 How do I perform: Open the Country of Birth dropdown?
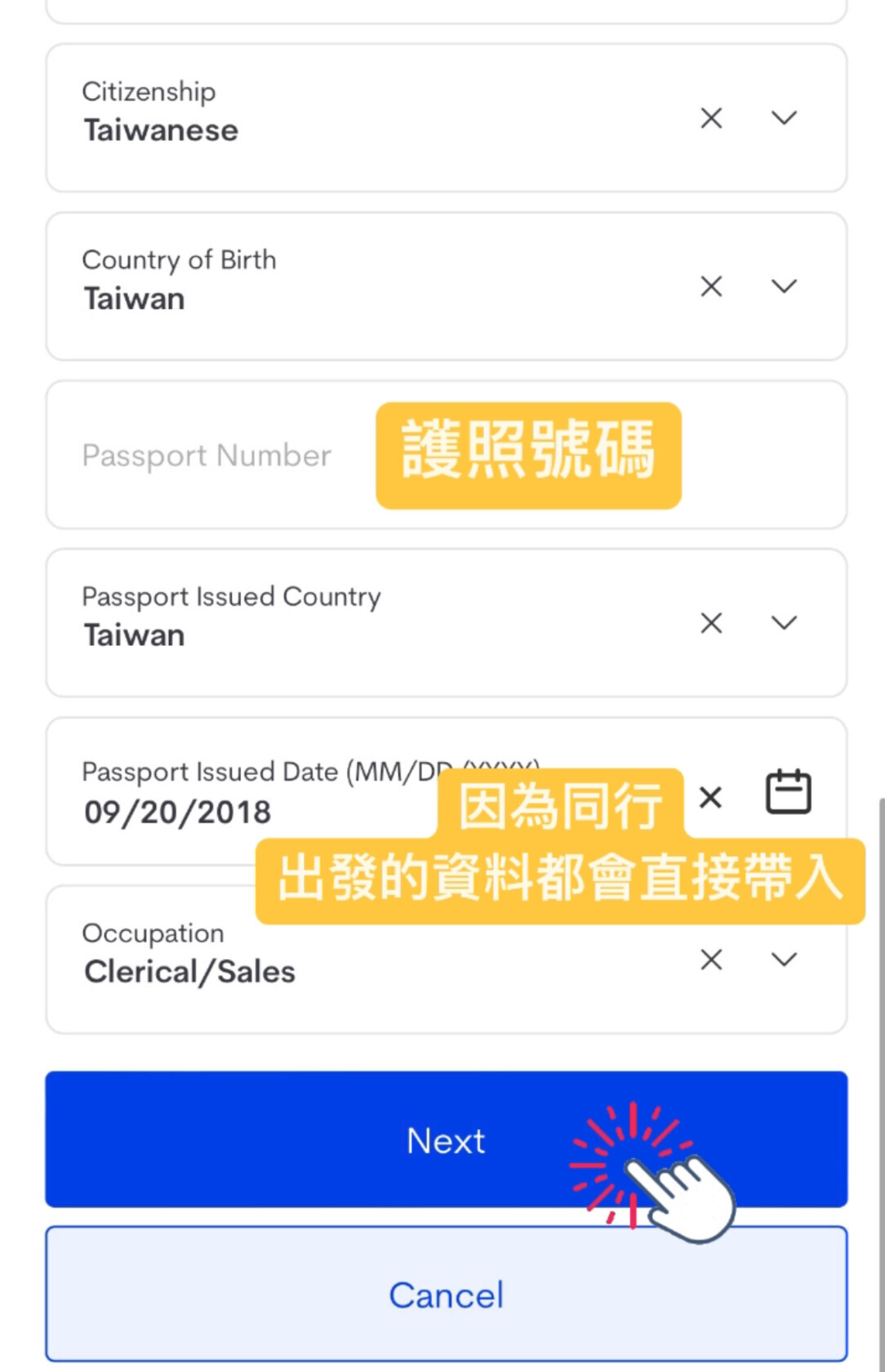783,287
